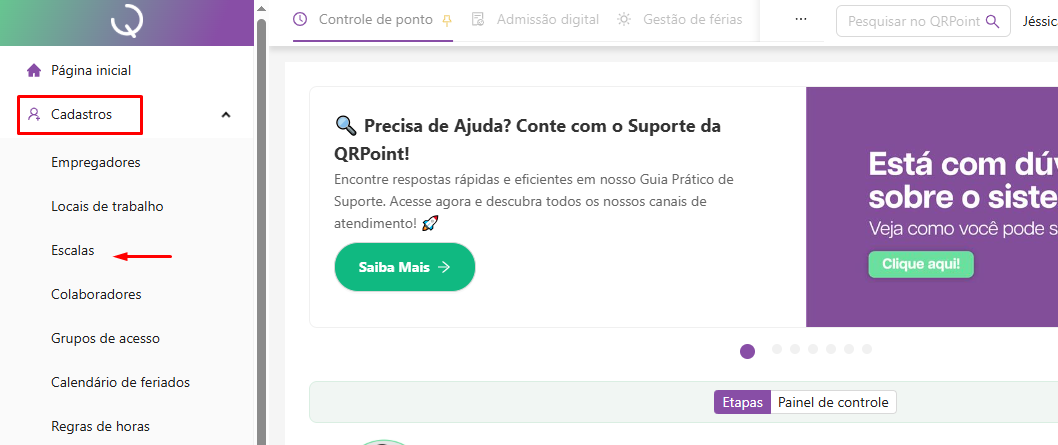The width and height of the screenshot is (1058, 445).
Task: Open the Colaboradores list
Action: (x=96, y=294)
